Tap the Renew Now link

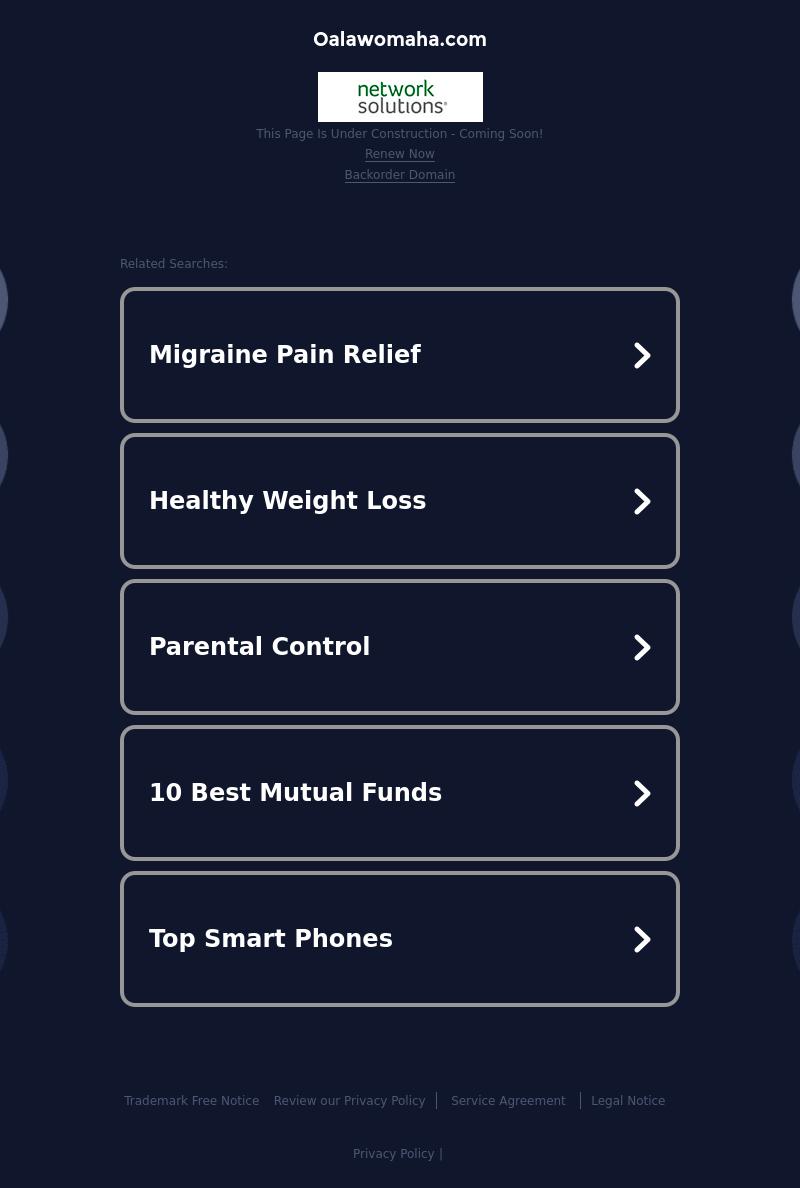point(399,154)
